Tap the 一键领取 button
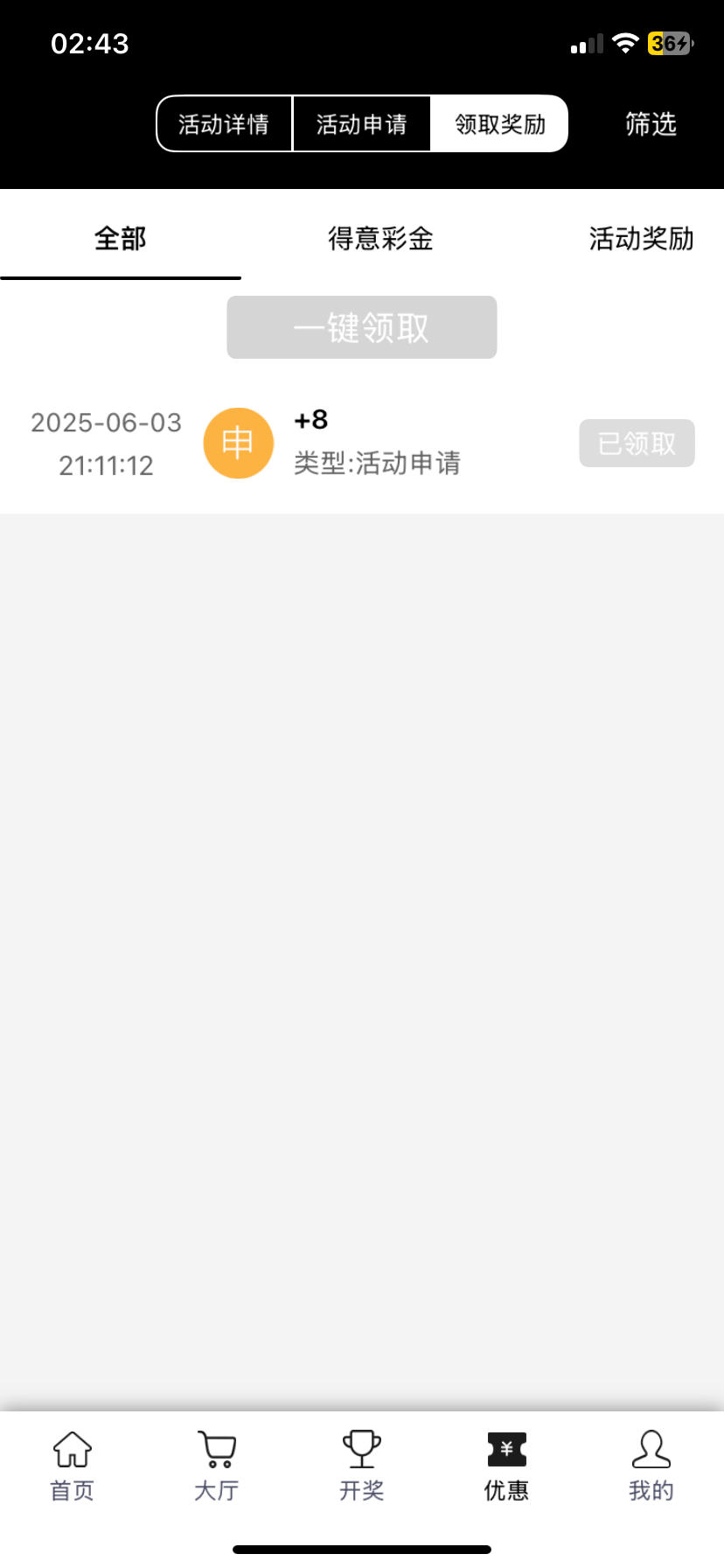The height and width of the screenshot is (1568, 724). [x=362, y=327]
